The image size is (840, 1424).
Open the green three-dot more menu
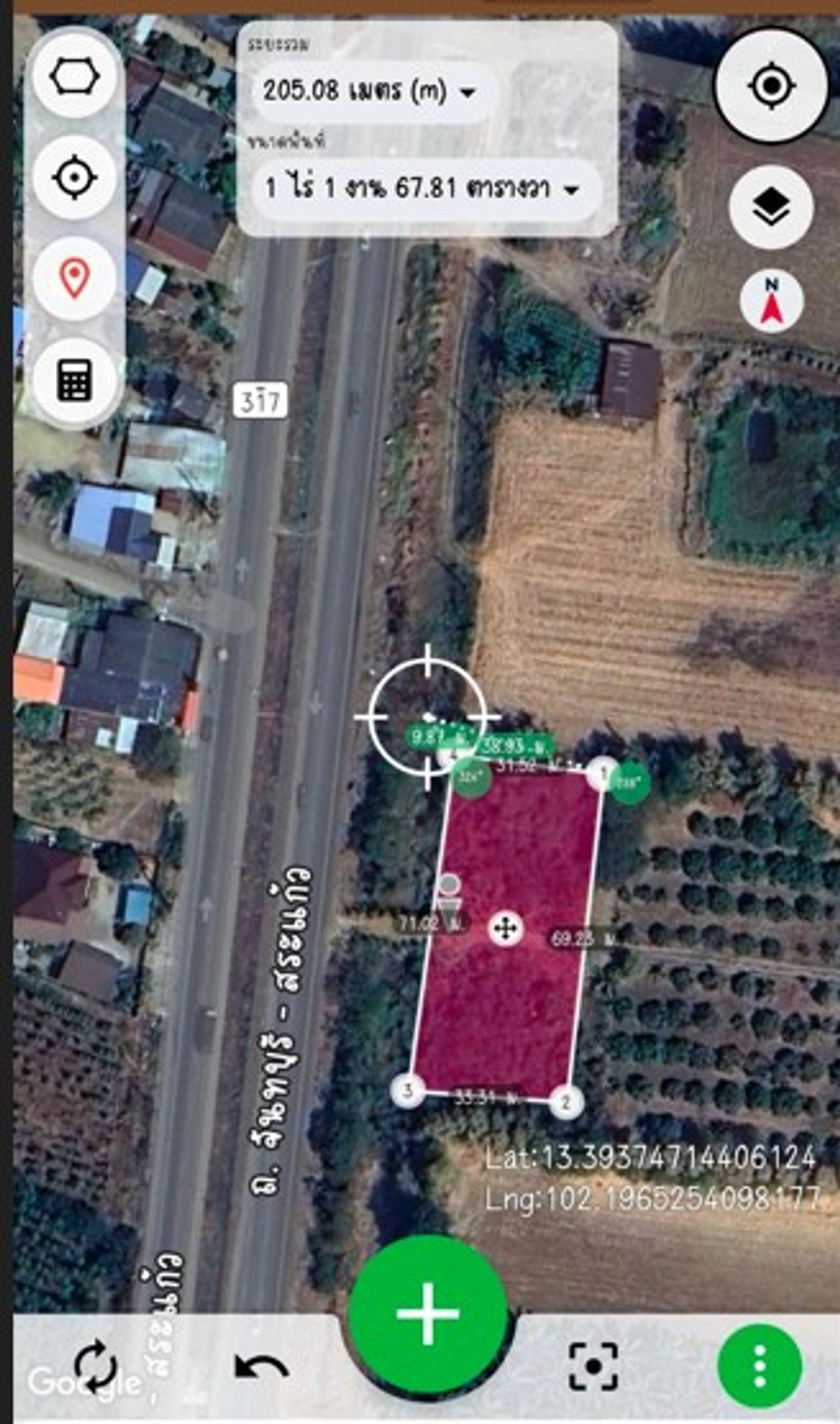click(x=760, y=1365)
